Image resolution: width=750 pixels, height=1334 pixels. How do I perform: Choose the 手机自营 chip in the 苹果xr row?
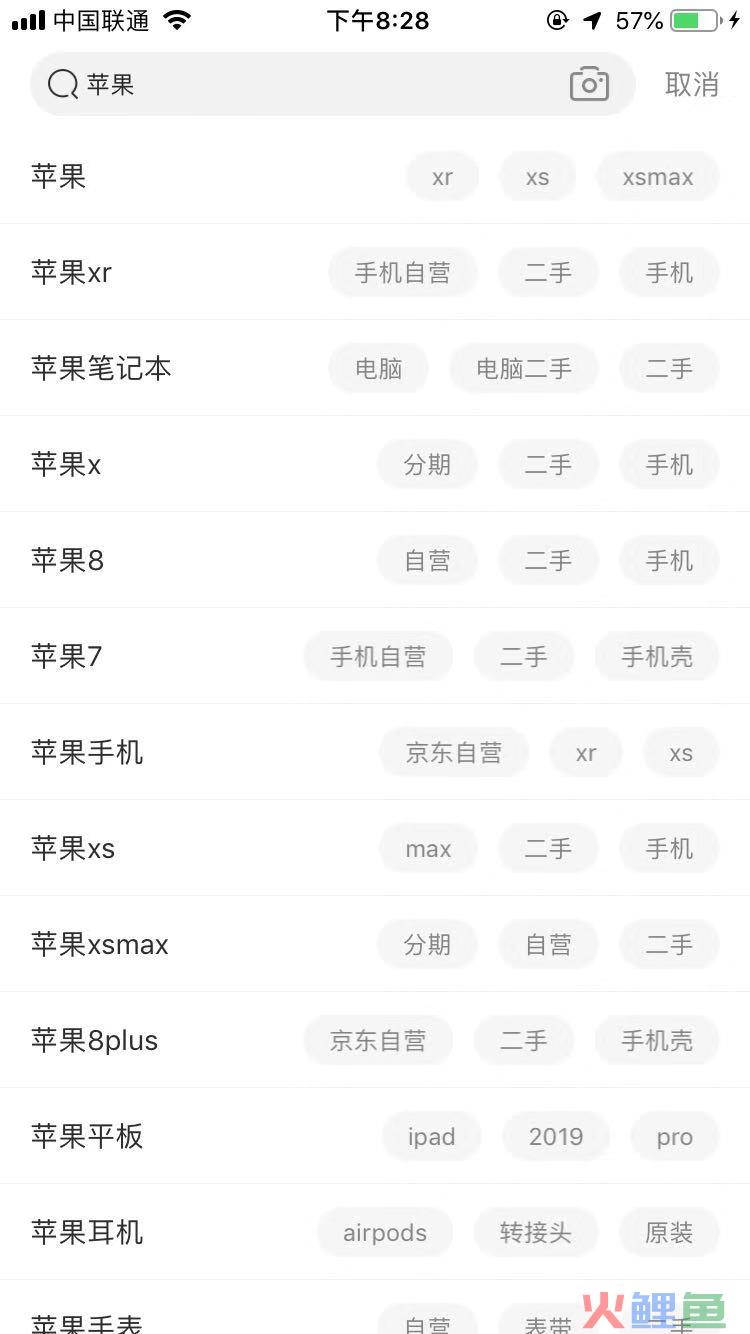403,272
